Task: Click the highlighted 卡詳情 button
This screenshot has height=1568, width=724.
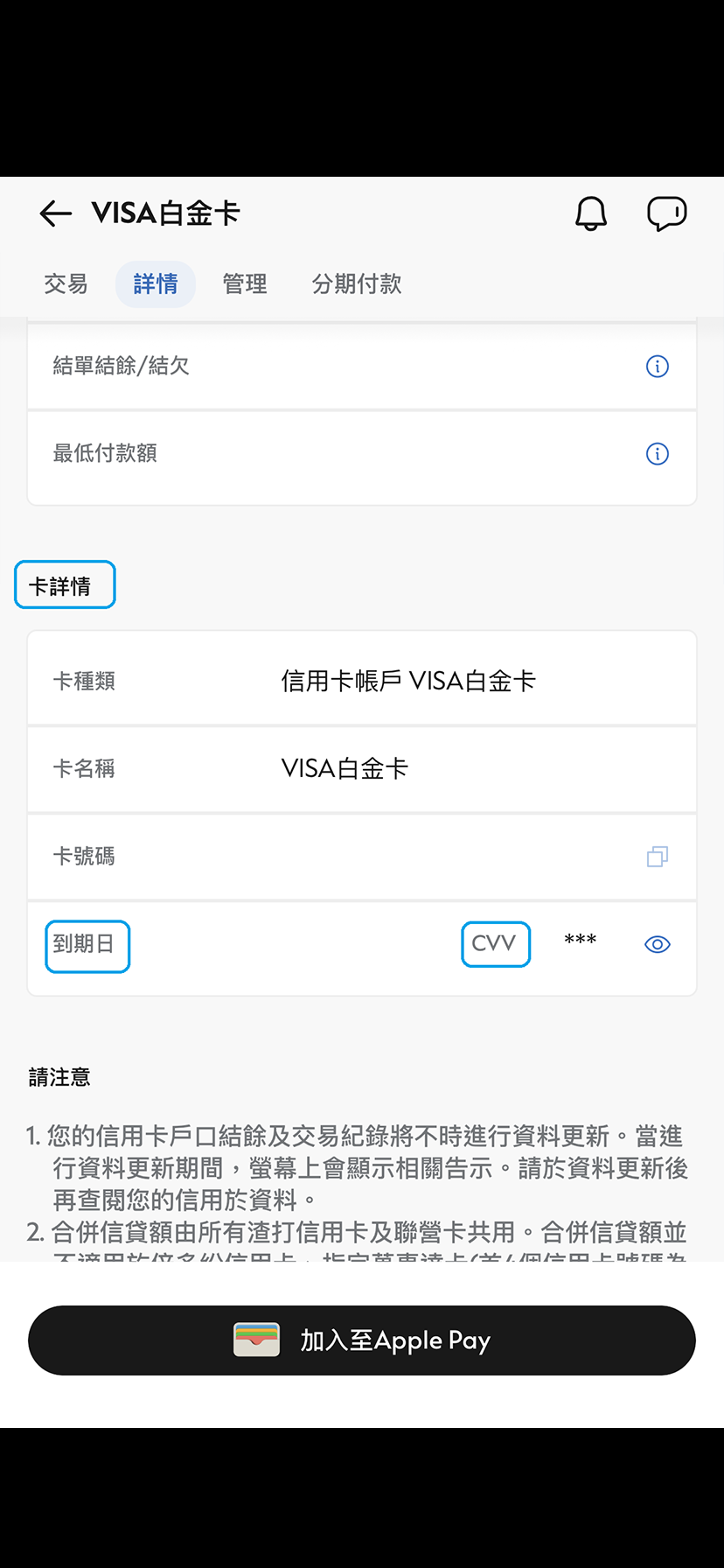Action: (x=64, y=584)
